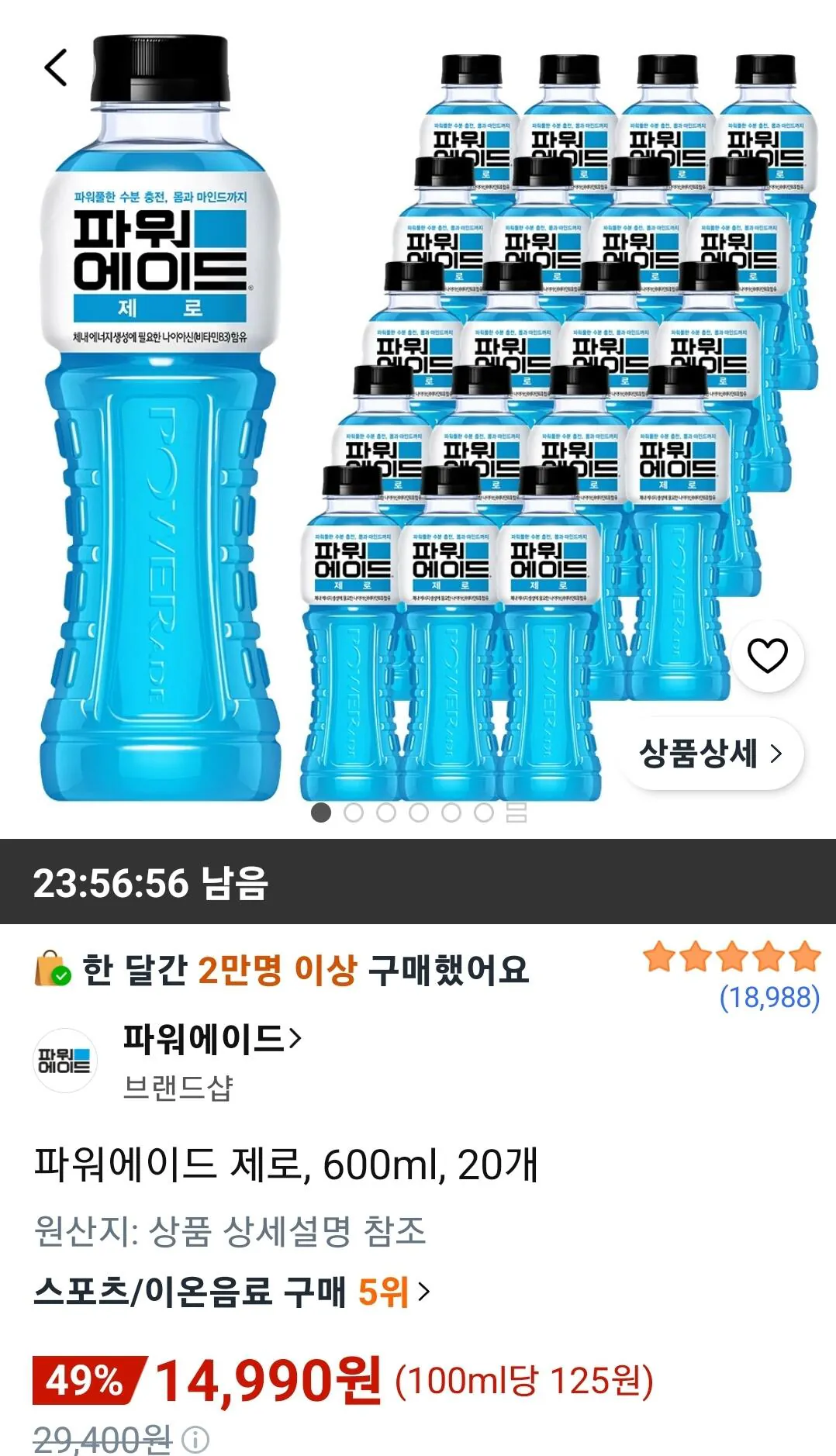Screen dimensions: 836x1456
Task: Add this product to wishlist with heart
Action: 767,656
